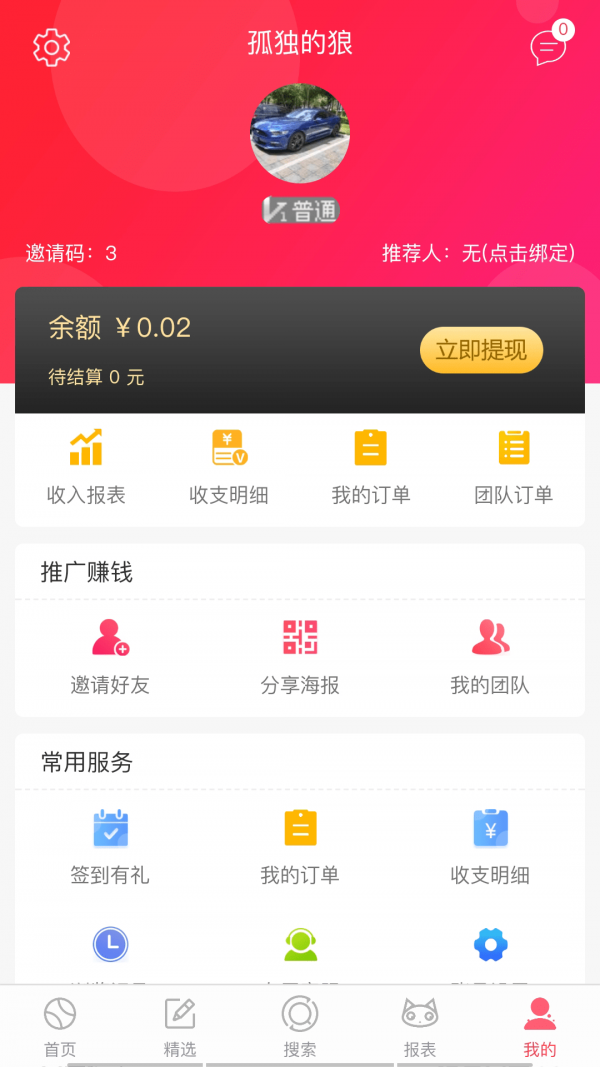Open 我的订单 under 常用服务
This screenshot has height=1067, width=600.
[x=300, y=846]
